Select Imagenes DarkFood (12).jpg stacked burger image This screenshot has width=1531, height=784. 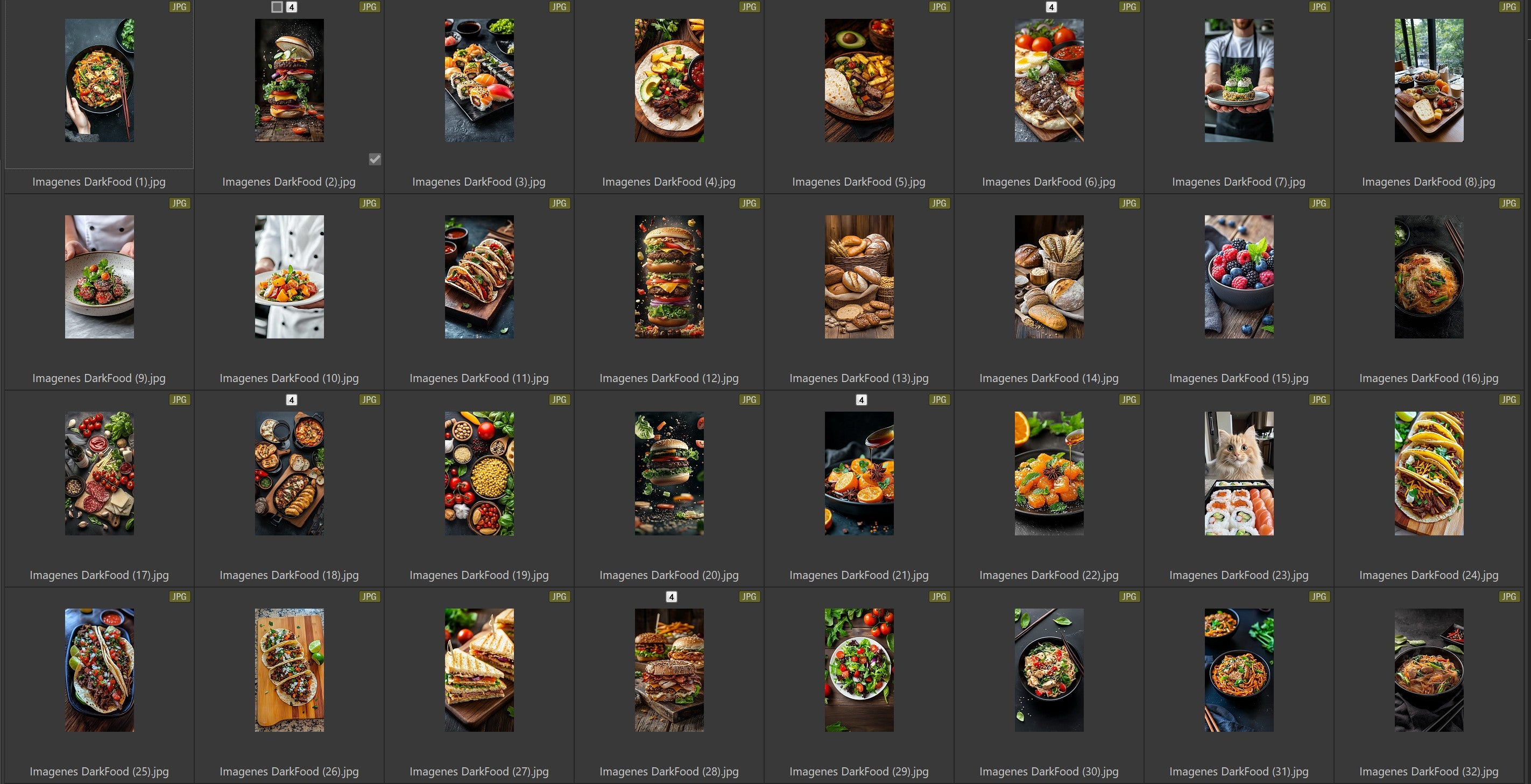(669, 277)
